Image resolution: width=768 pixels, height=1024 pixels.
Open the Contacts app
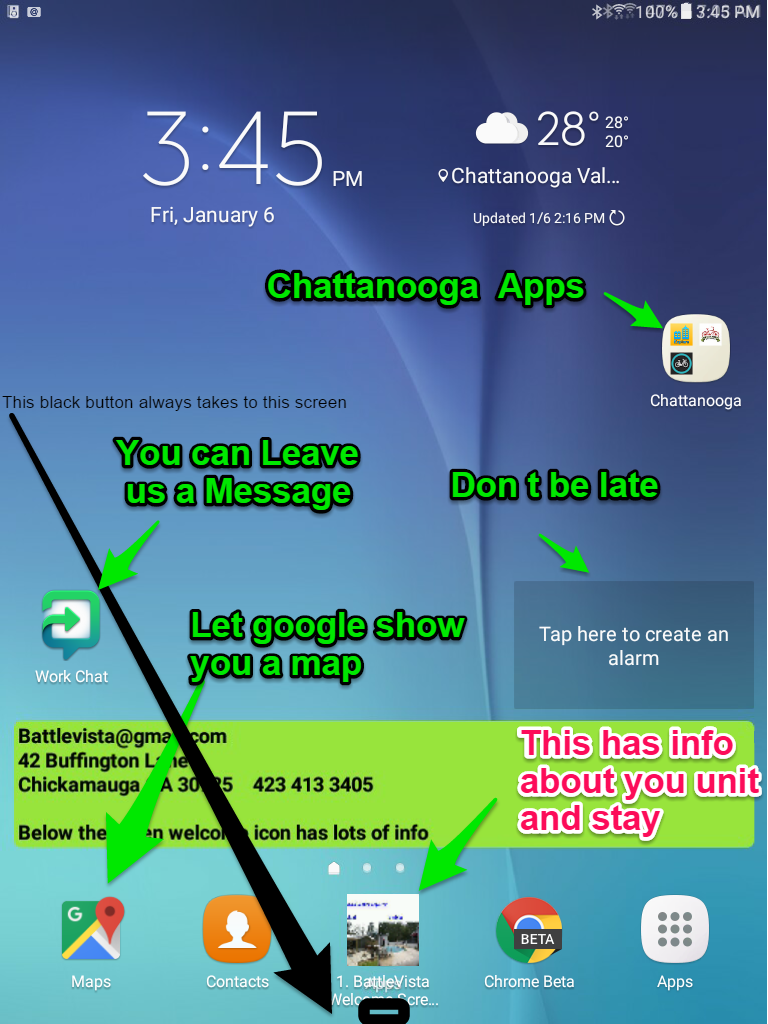tap(237, 929)
